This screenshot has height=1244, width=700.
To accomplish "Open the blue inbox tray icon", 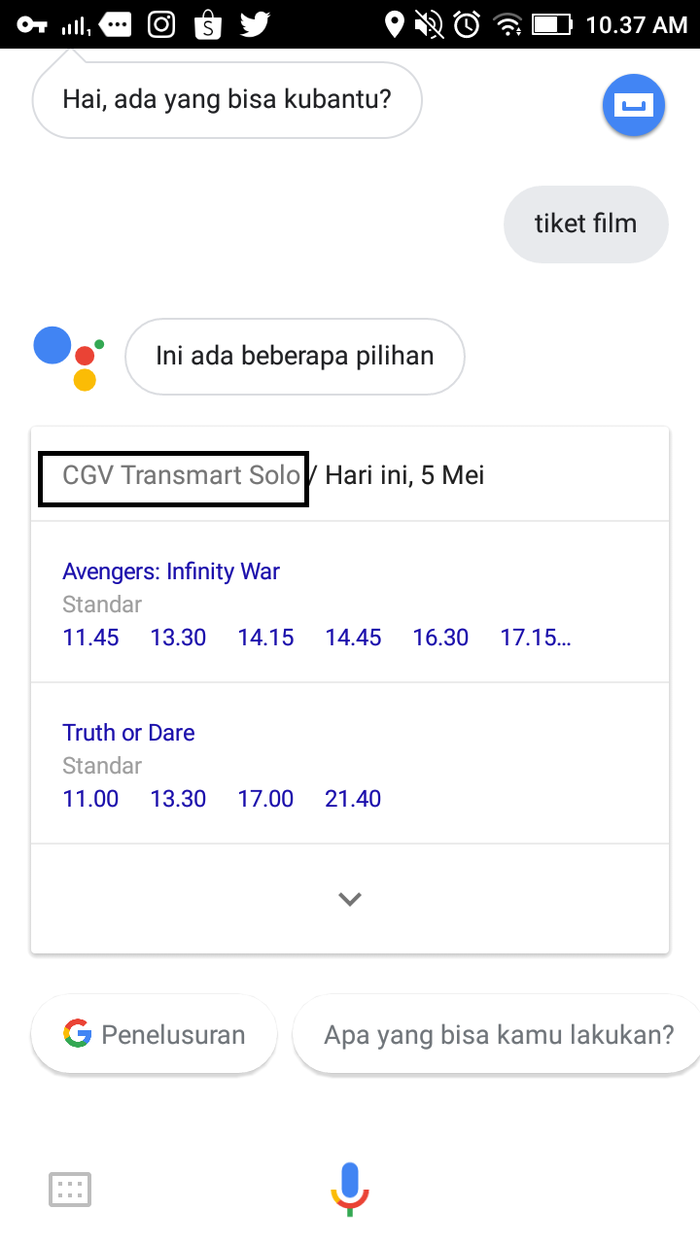I will click(x=634, y=105).
